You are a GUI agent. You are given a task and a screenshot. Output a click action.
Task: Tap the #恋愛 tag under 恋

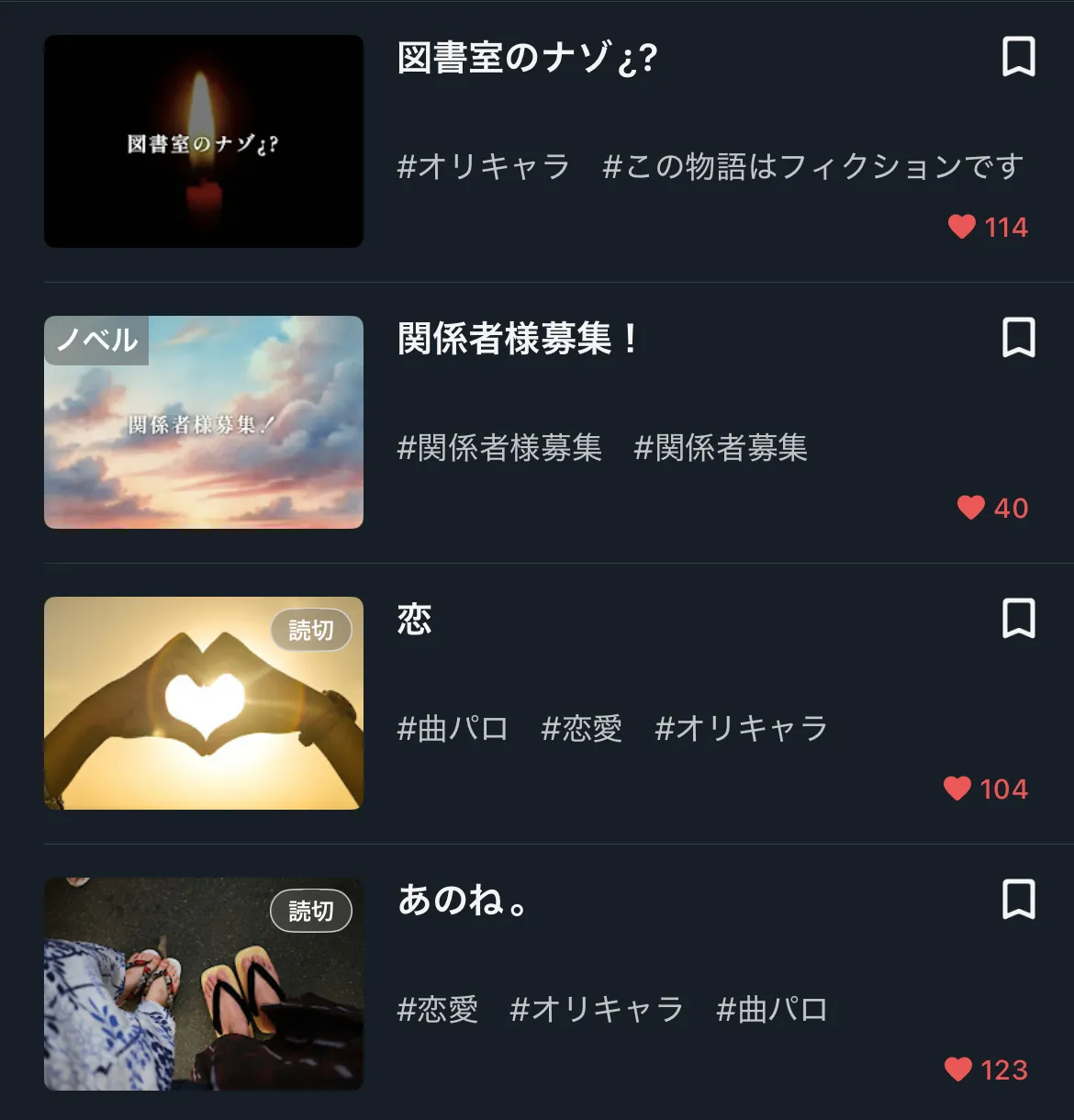coord(581,729)
